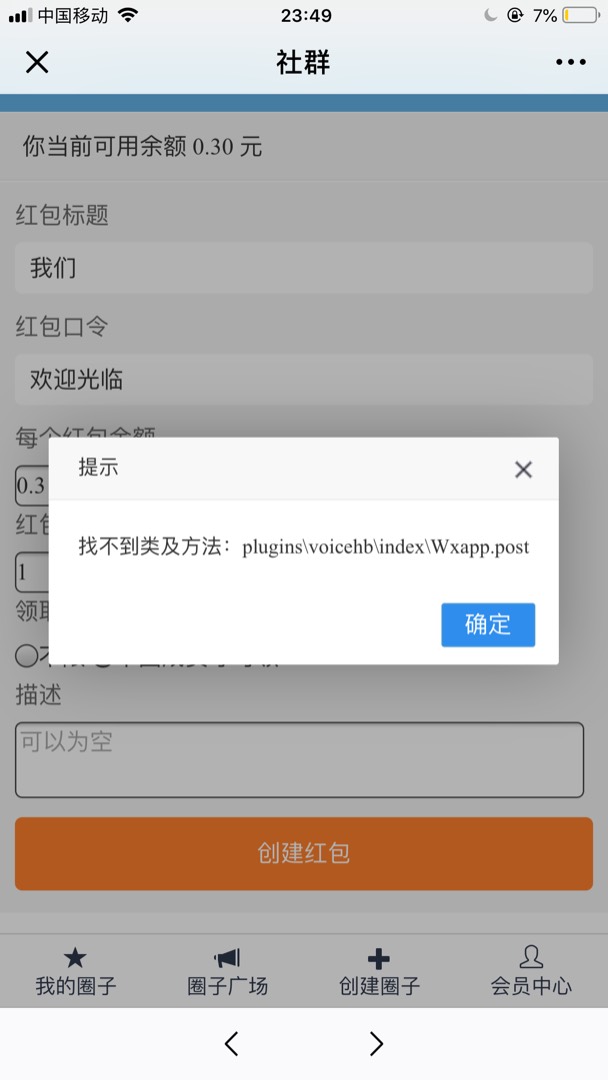Edit the 红包标题 field
Image resolution: width=608 pixels, height=1080 pixels.
(x=303, y=268)
